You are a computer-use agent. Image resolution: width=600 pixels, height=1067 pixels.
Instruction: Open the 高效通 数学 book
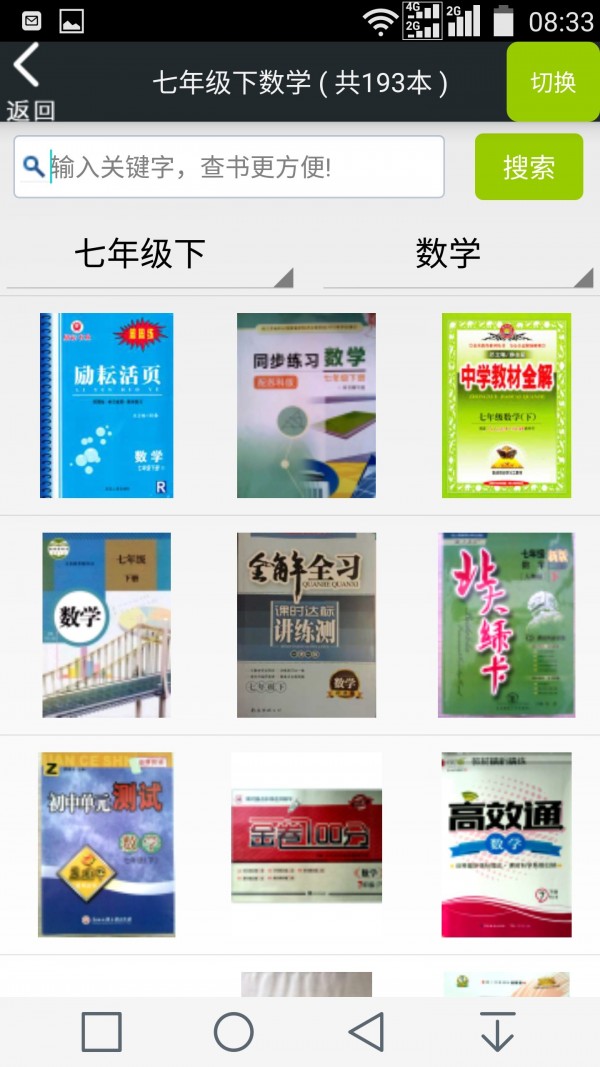pos(506,844)
